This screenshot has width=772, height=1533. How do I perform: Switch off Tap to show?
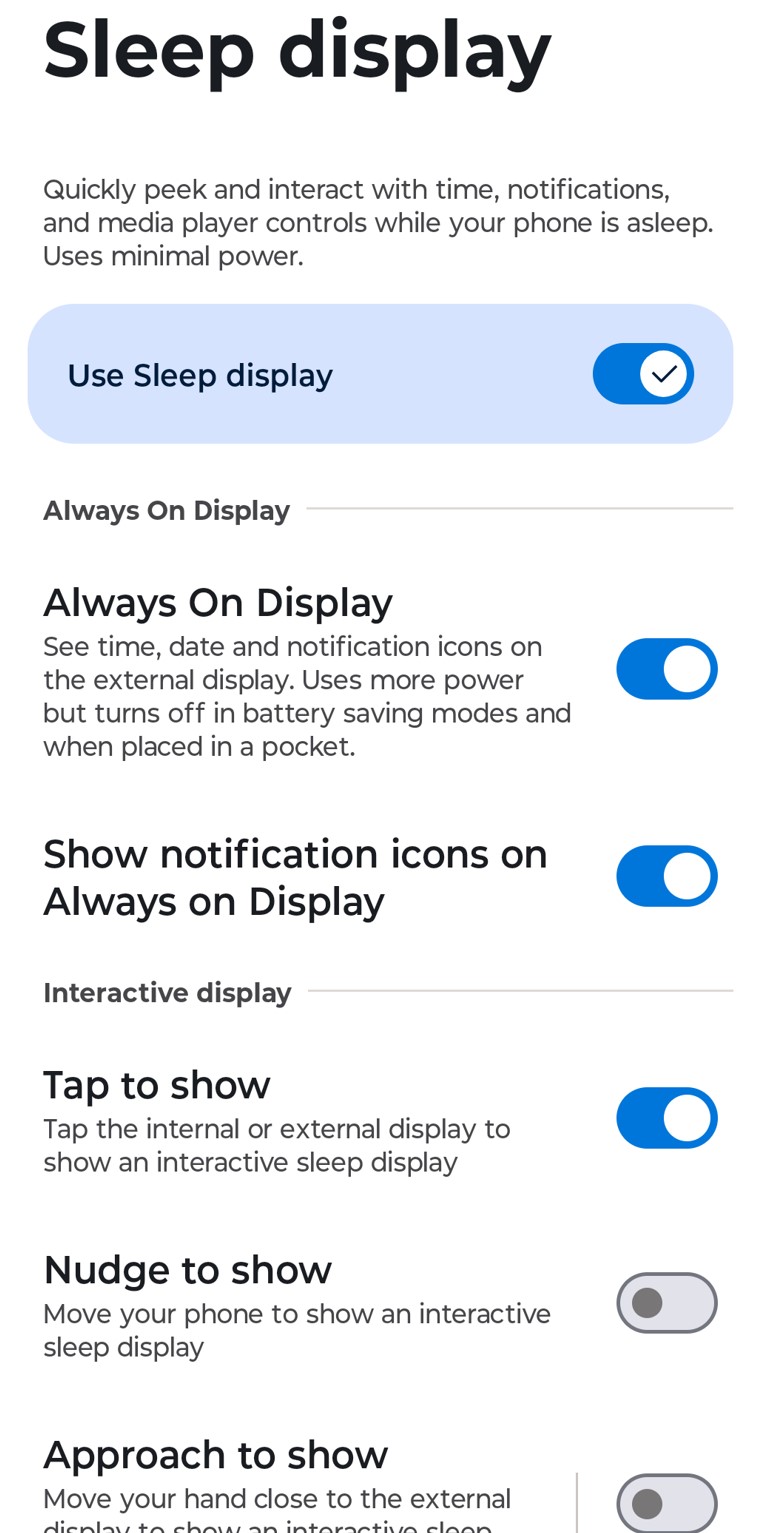666,1118
